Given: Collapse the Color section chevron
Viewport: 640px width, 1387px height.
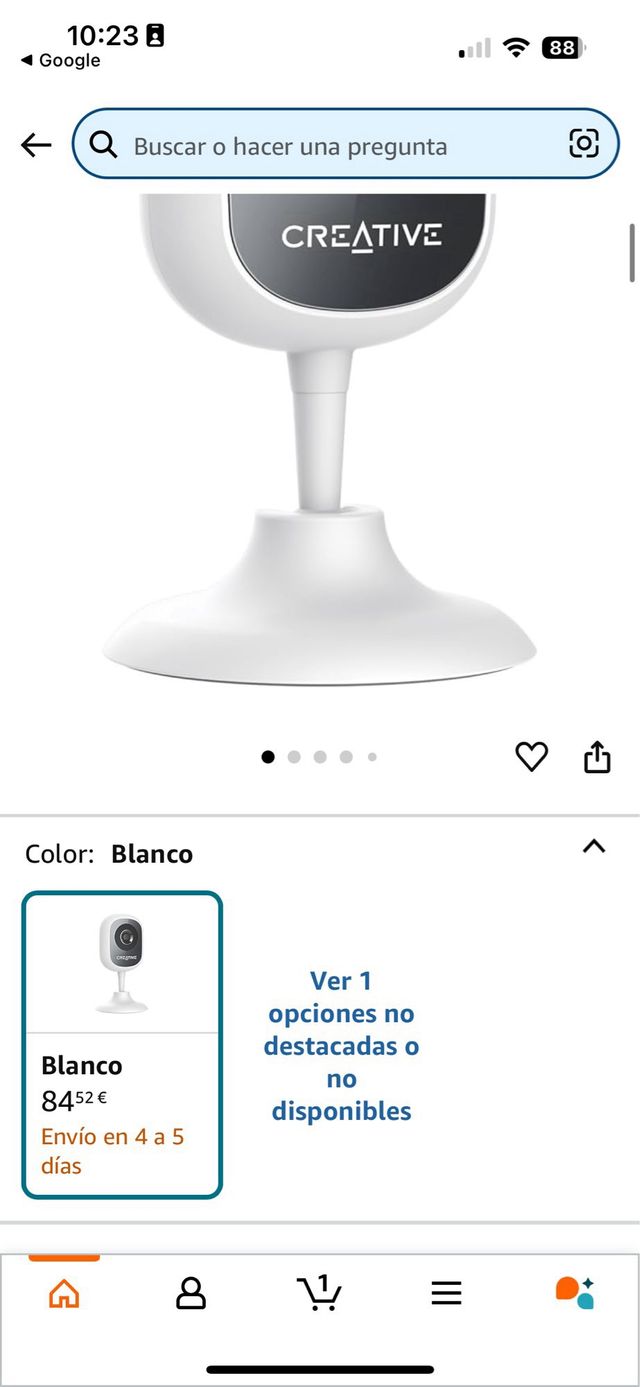Looking at the screenshot, I should pyautogui.click(x=594, y=847).
